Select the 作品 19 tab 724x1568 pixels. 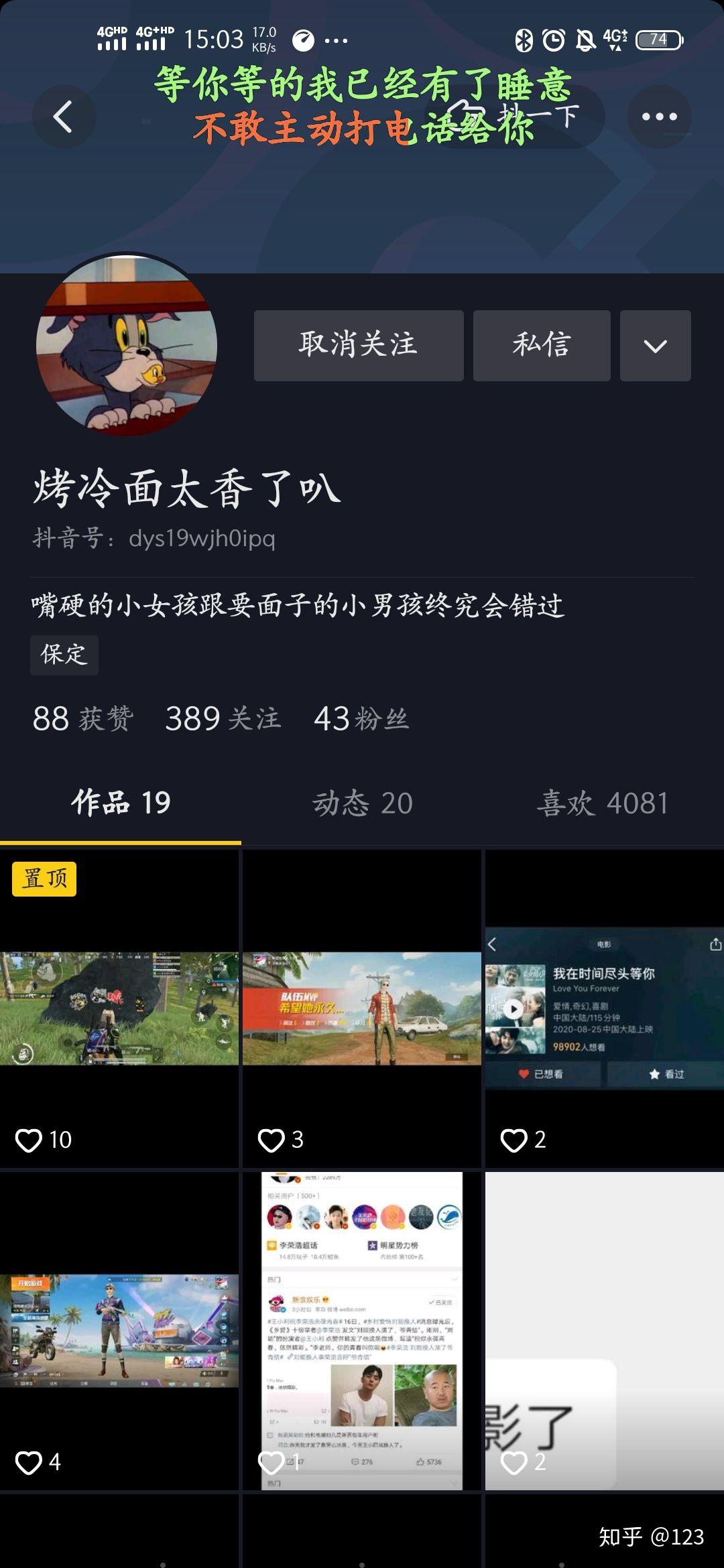click(x=121, y=803)
